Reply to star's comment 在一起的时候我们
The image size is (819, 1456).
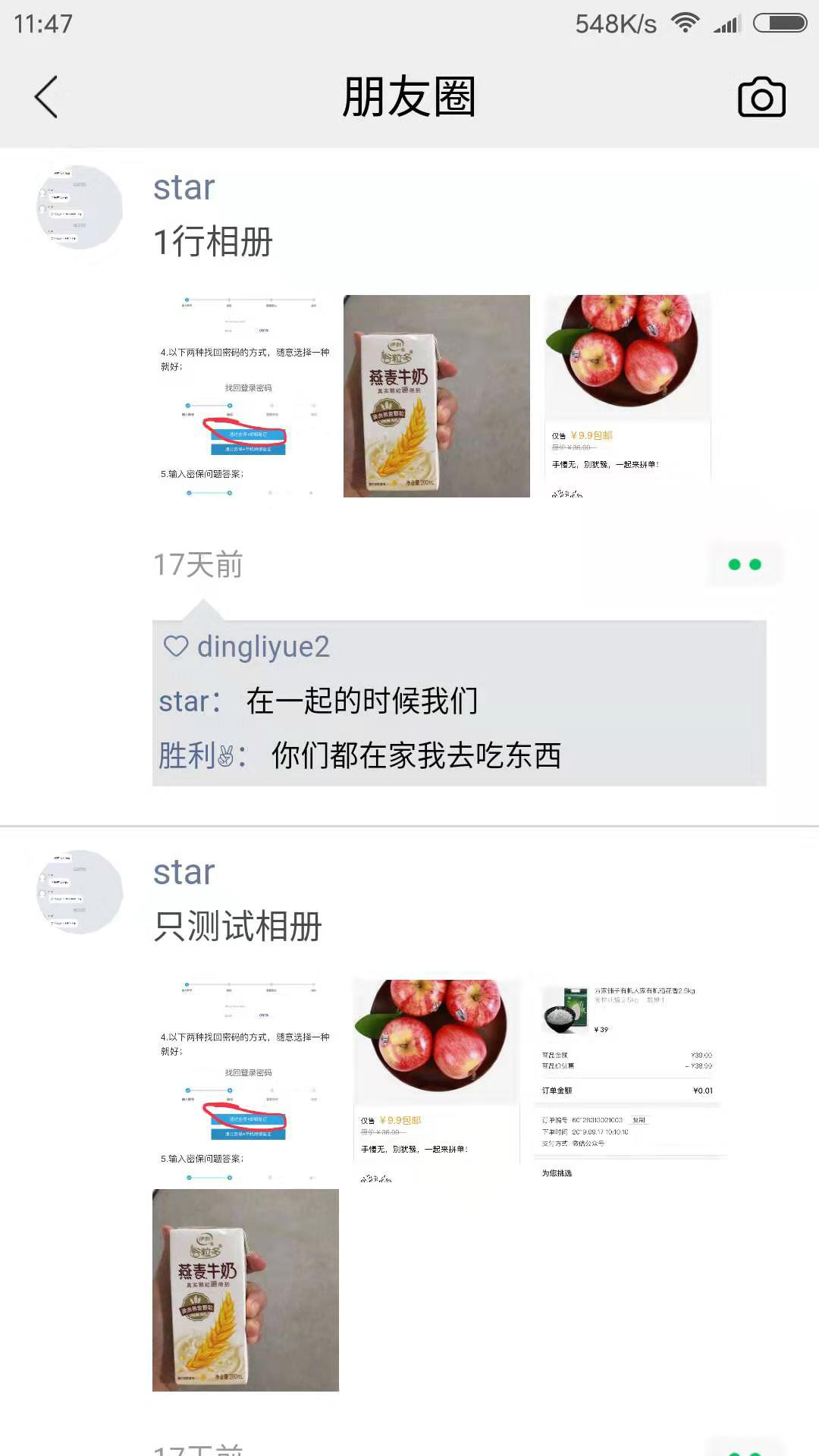click(362, 701)
